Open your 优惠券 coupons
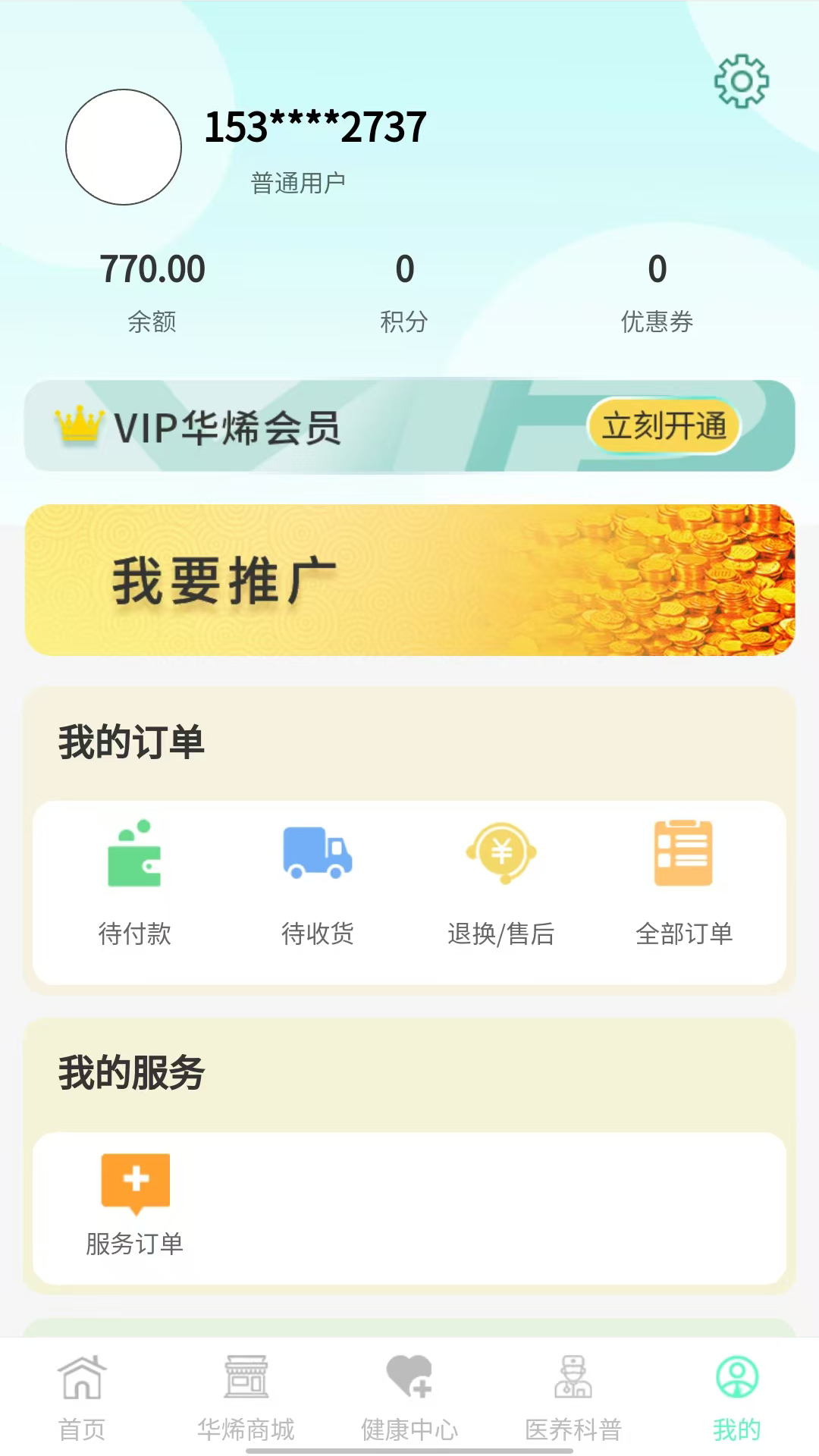Screen dimensions: 819x1456 [x=657, y=292]
